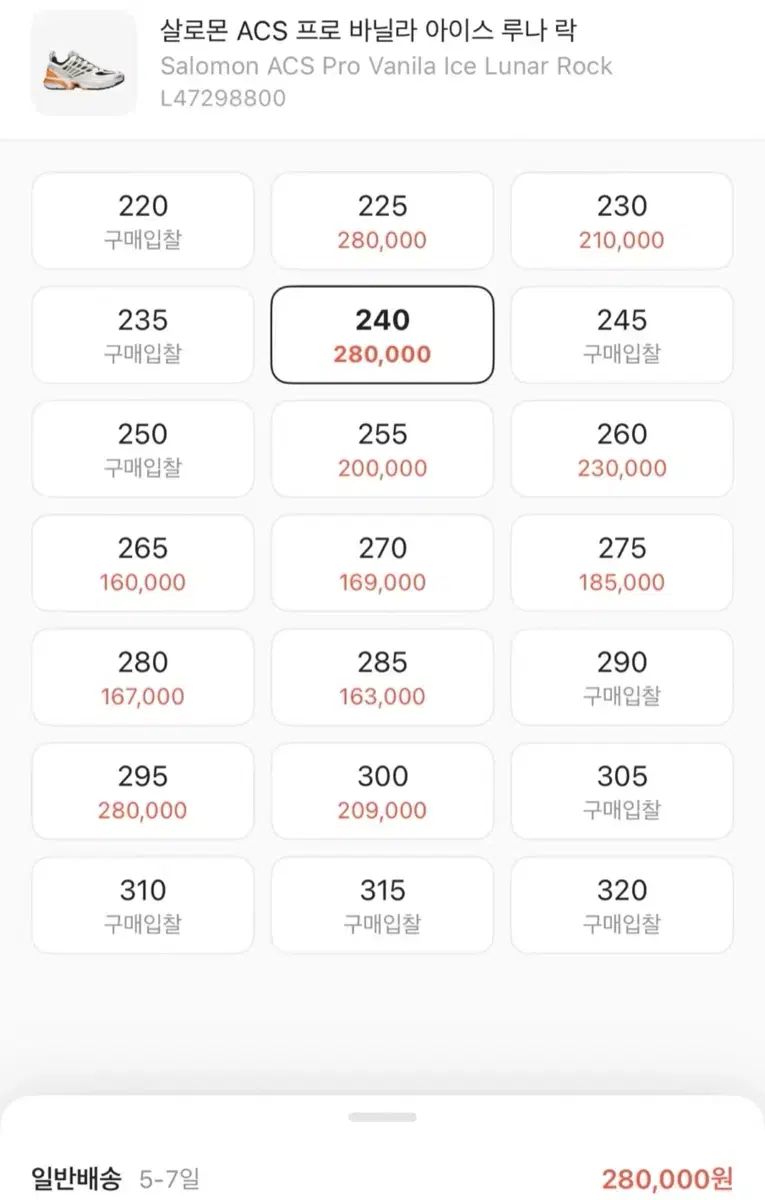Select size 235 bid option
Image resolution: width=765 pixels, height=1200 pixels.
143,335
